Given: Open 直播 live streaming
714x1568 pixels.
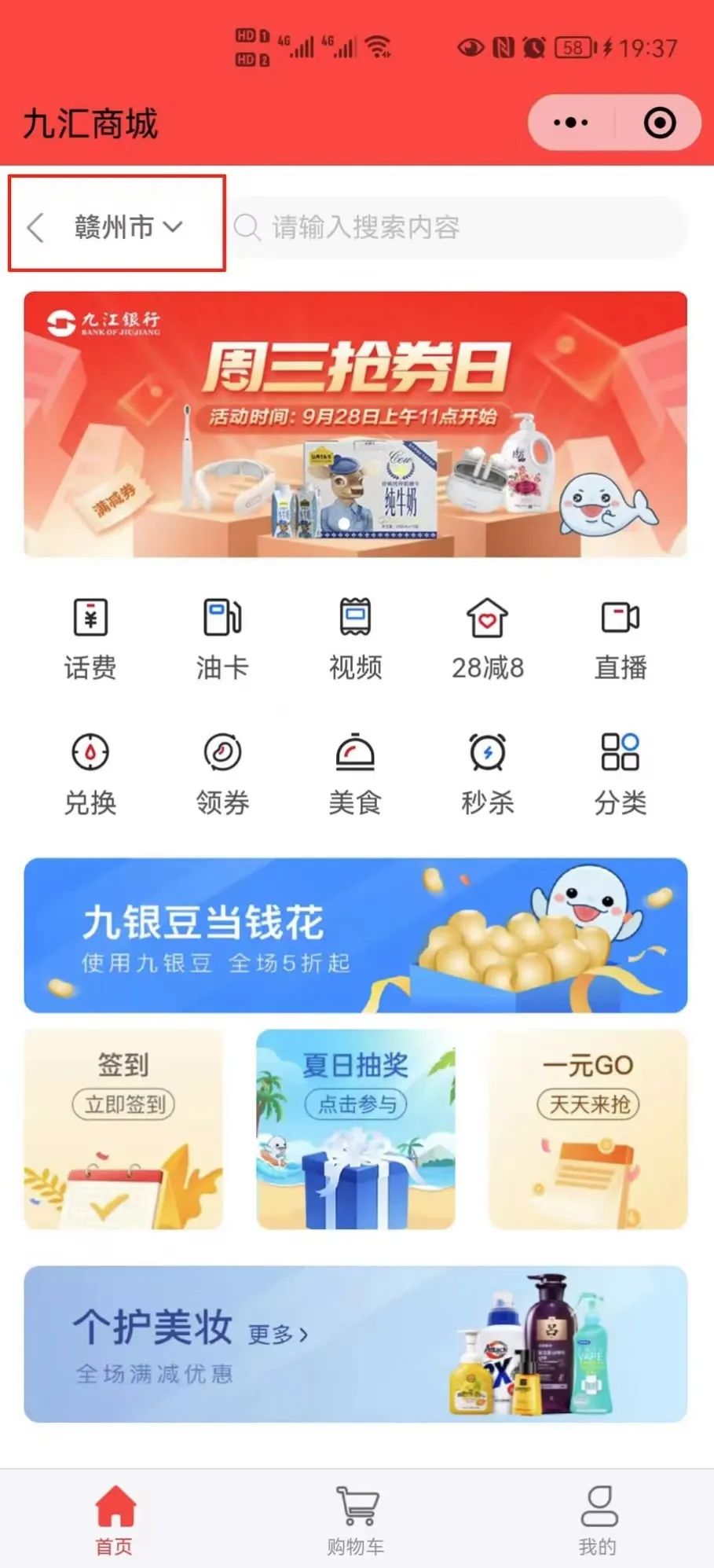Looking at the screenshot, I should point(620,638).
